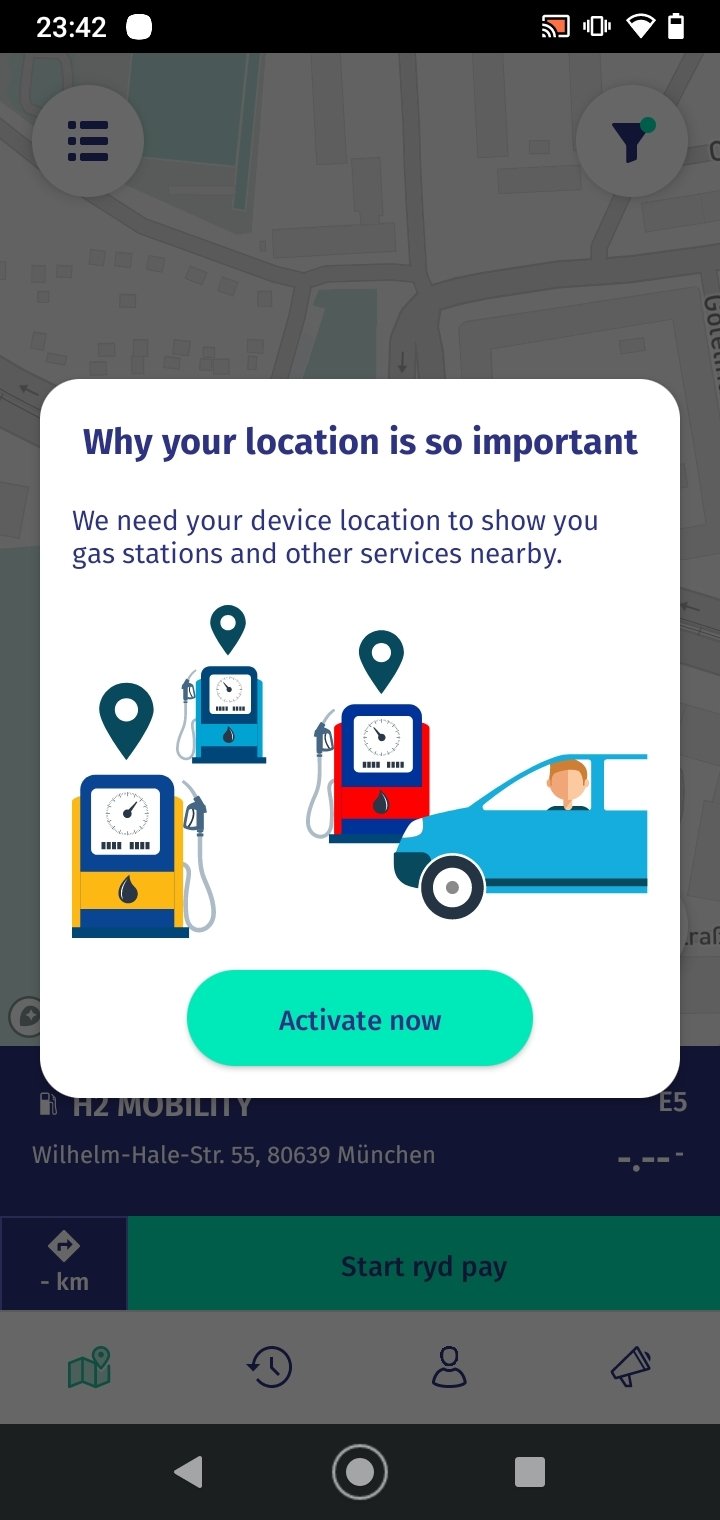720x1520 pixels.
Task: Tap the Activate now button
Action: coord(360,1019)
